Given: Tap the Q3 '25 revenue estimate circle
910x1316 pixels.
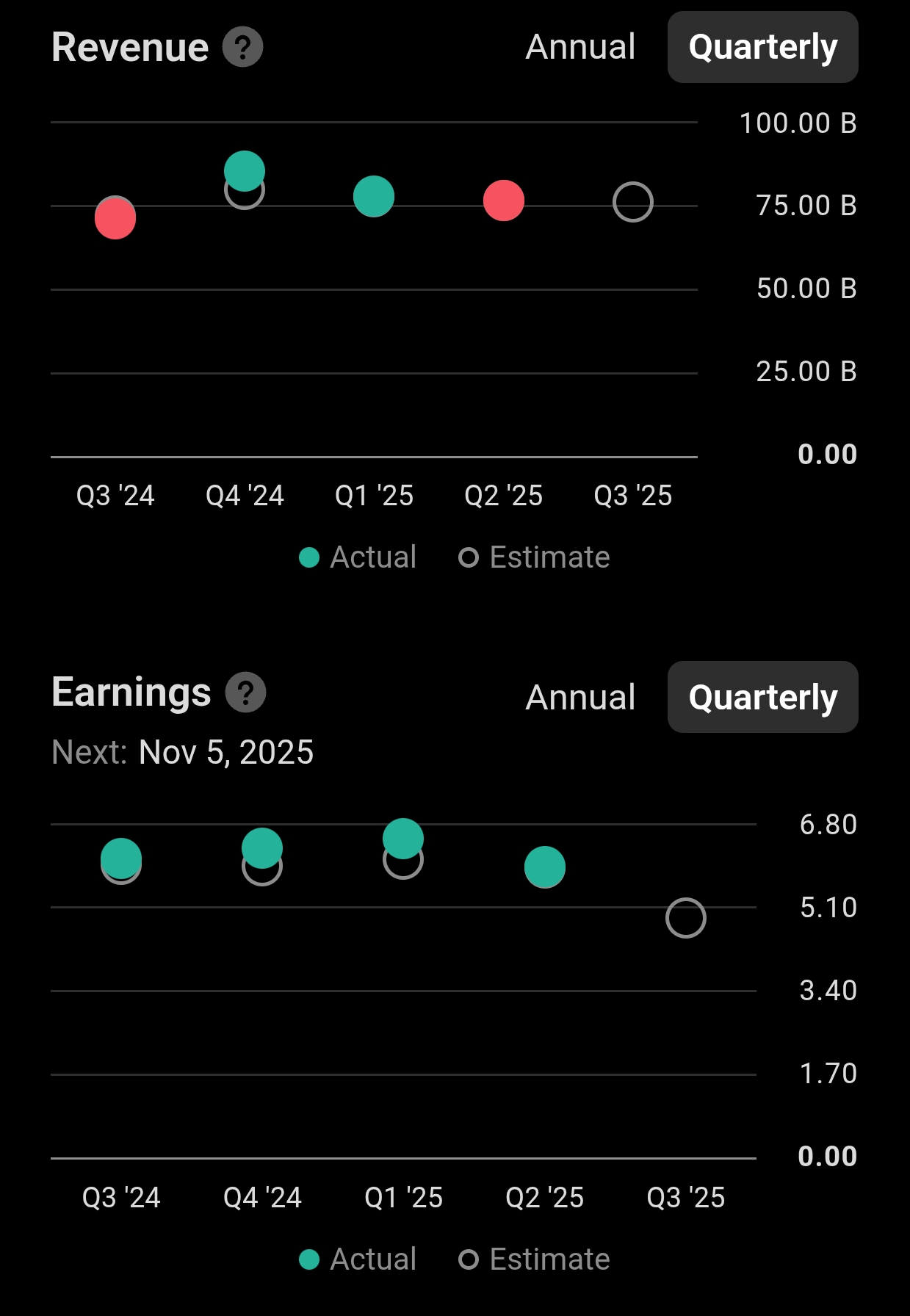Looking at the screenshot, I should pos(633,202).
